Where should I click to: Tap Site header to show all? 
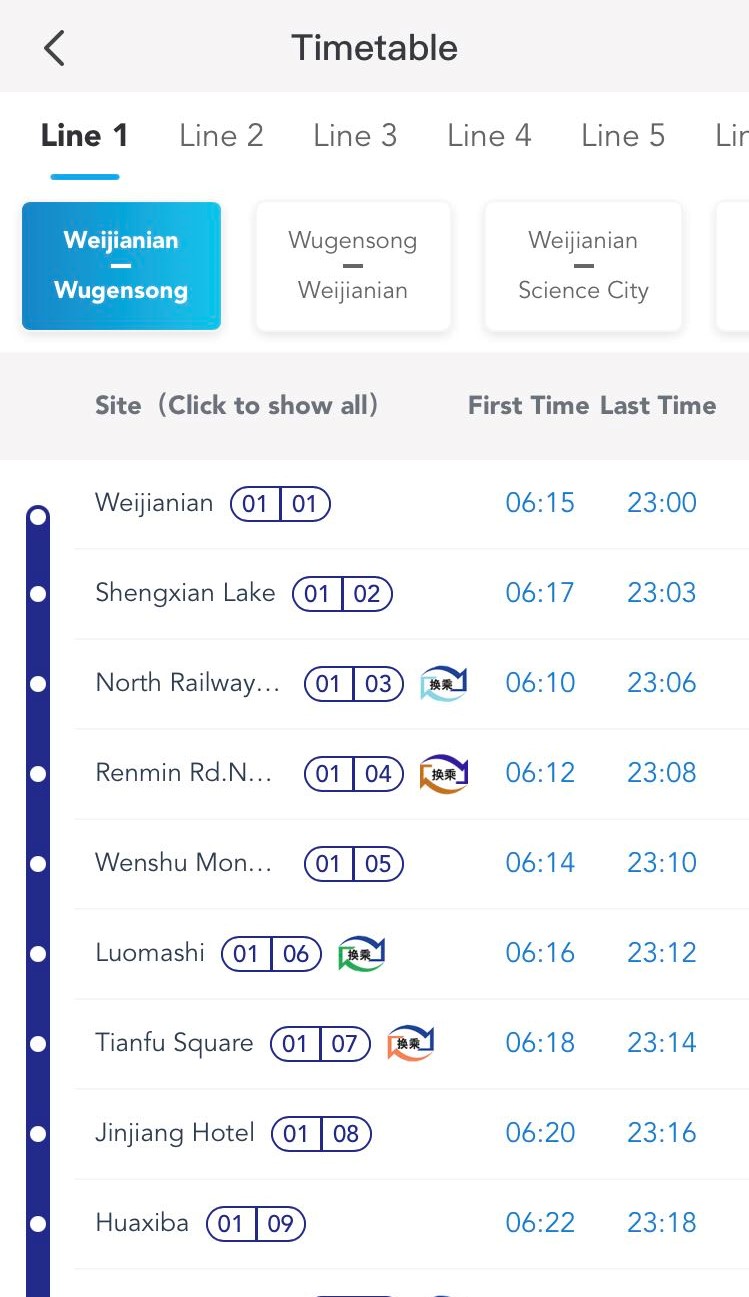coord(237,405)
